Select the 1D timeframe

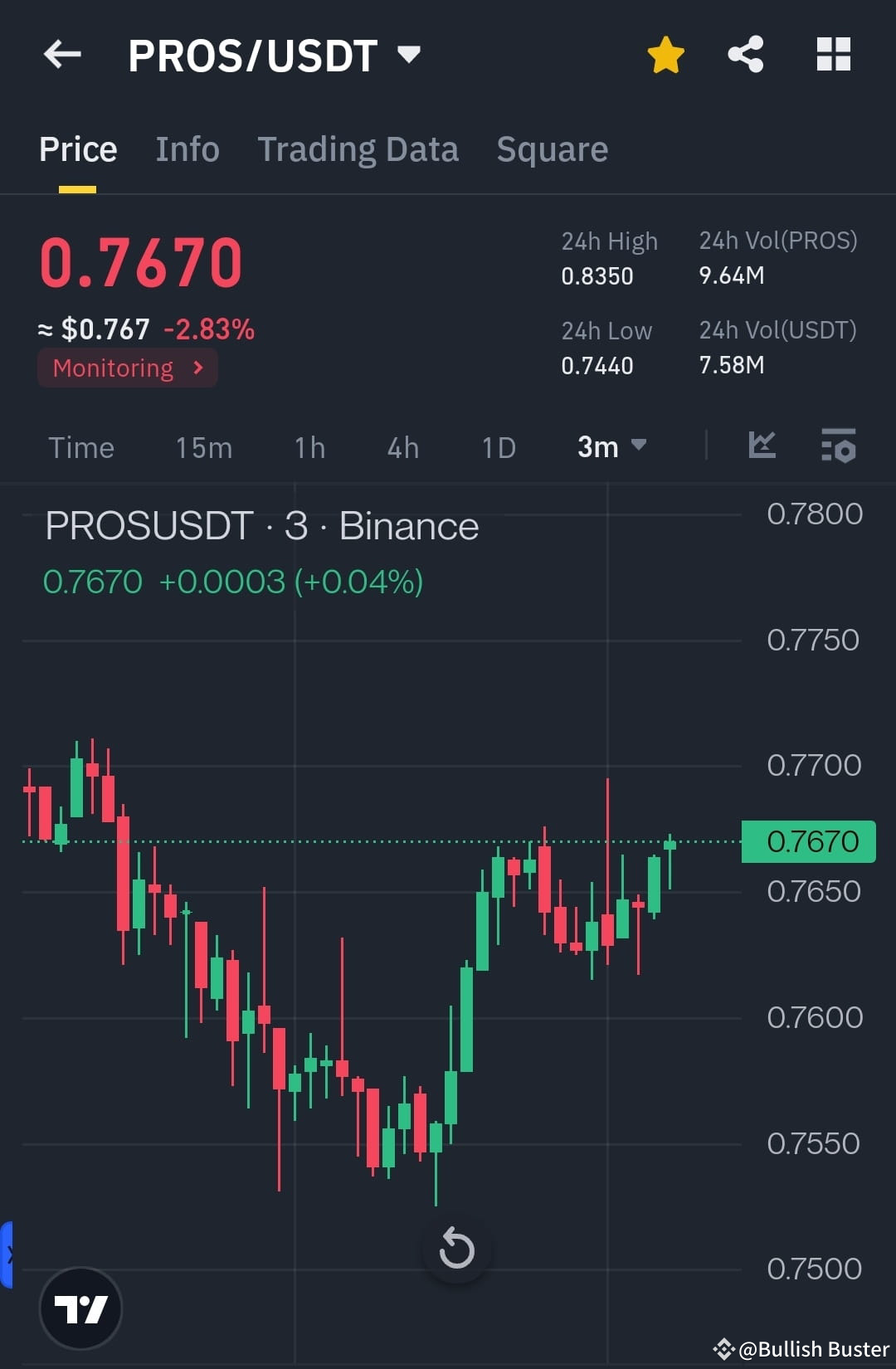point(498,447)
